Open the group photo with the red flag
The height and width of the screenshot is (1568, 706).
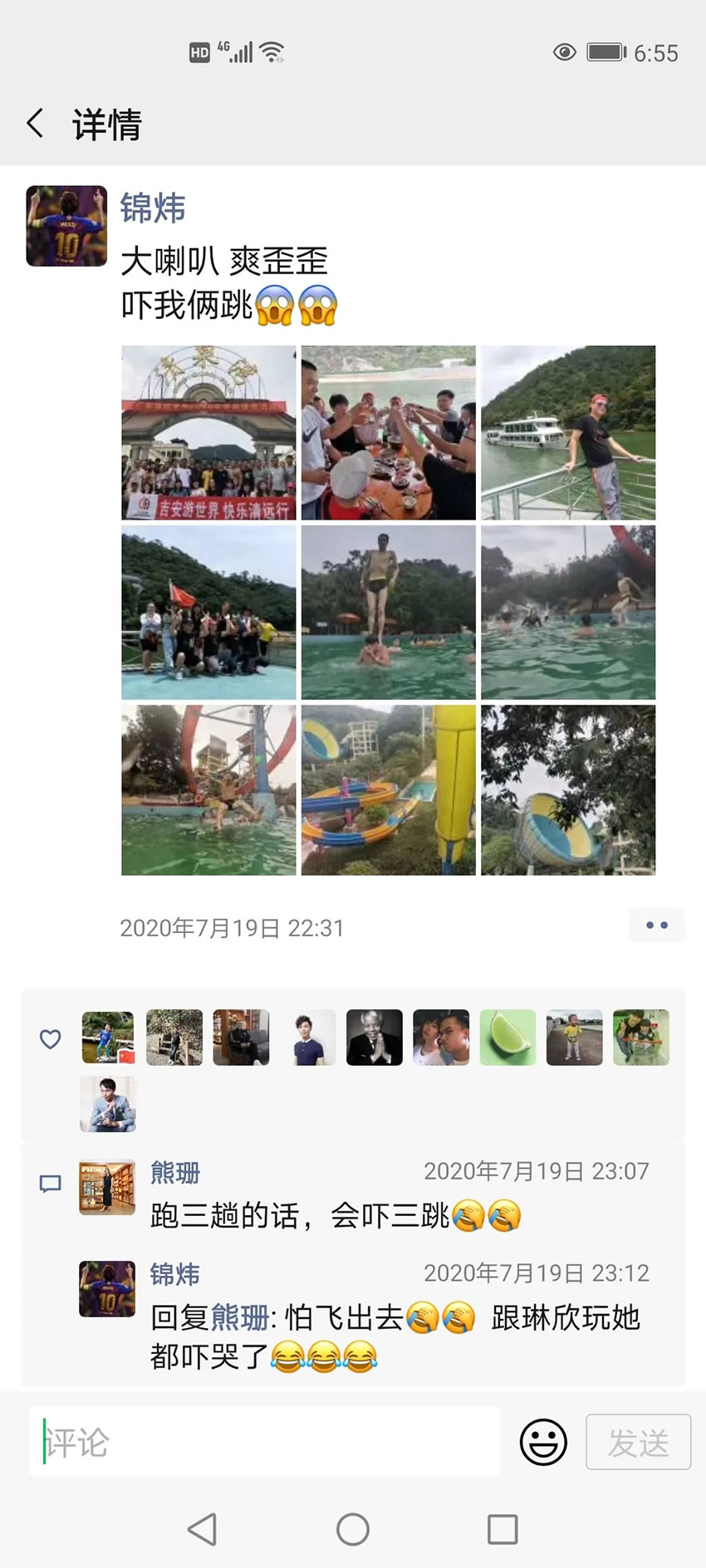click(x=208, y=612)
